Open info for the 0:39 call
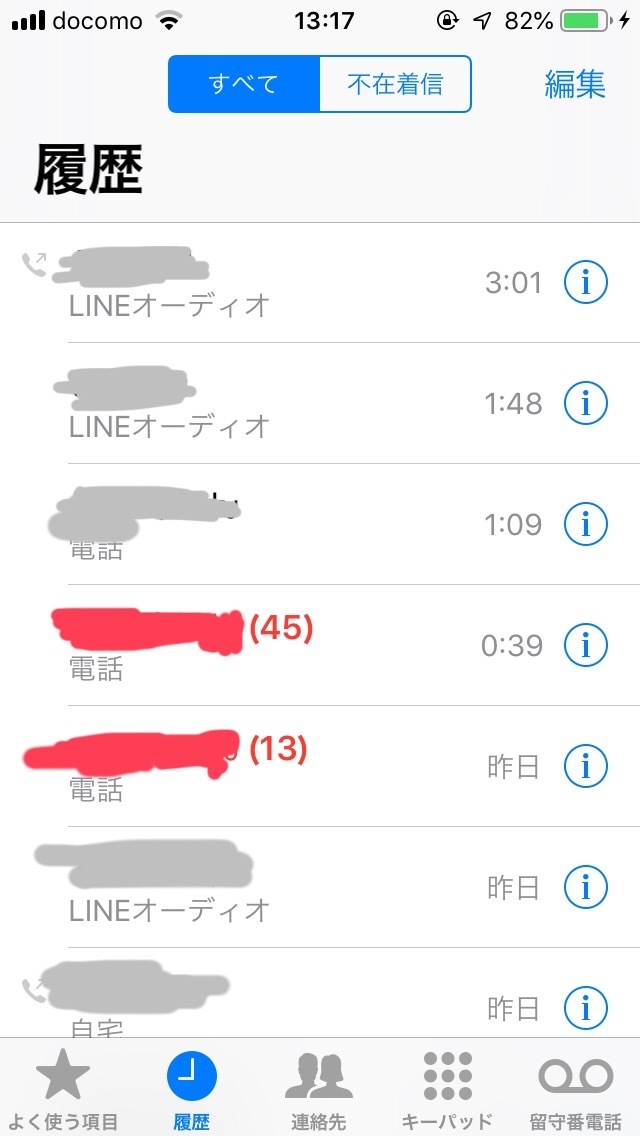Image resolution: width=640 pixels, height=1136 pixels. tap(586, 645)
